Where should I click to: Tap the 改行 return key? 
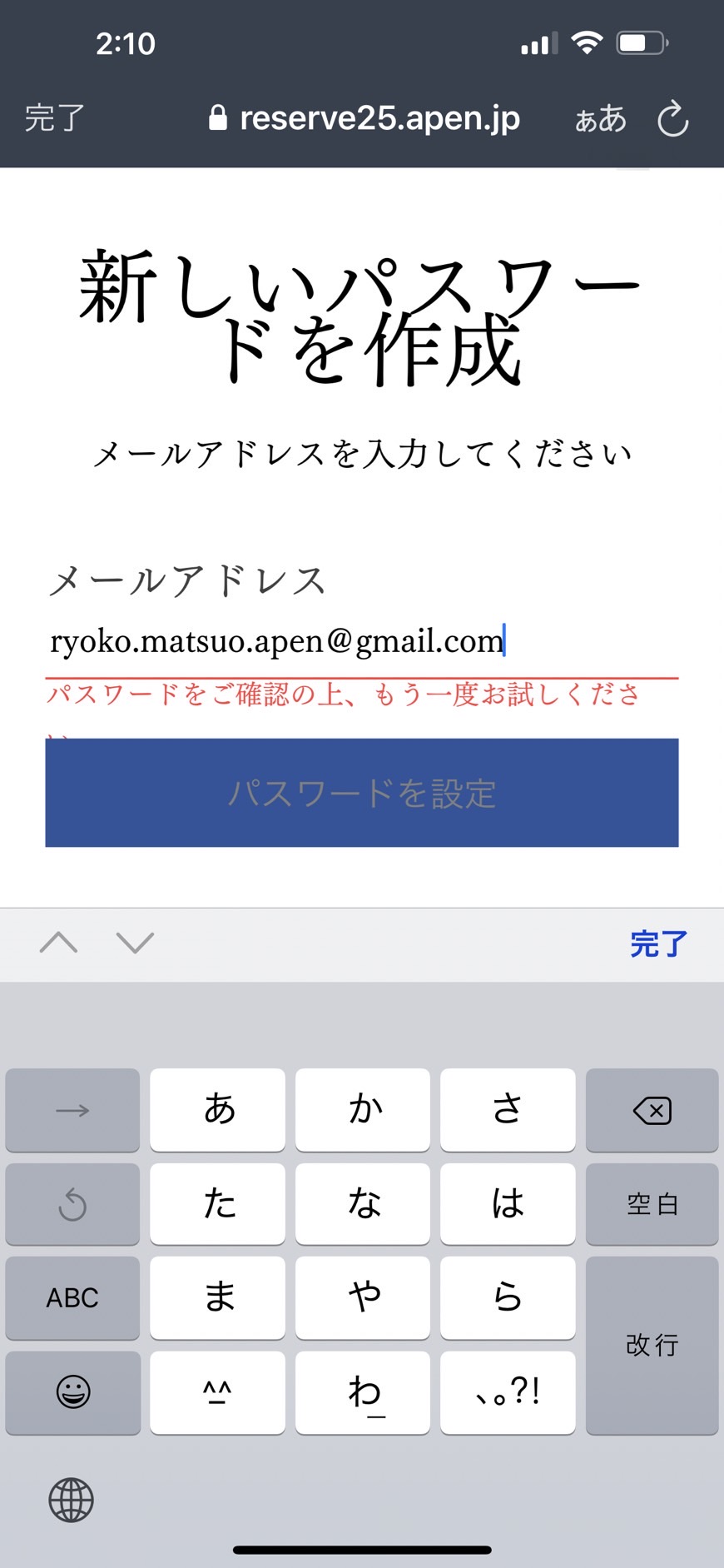click(x=652, y=1345)
